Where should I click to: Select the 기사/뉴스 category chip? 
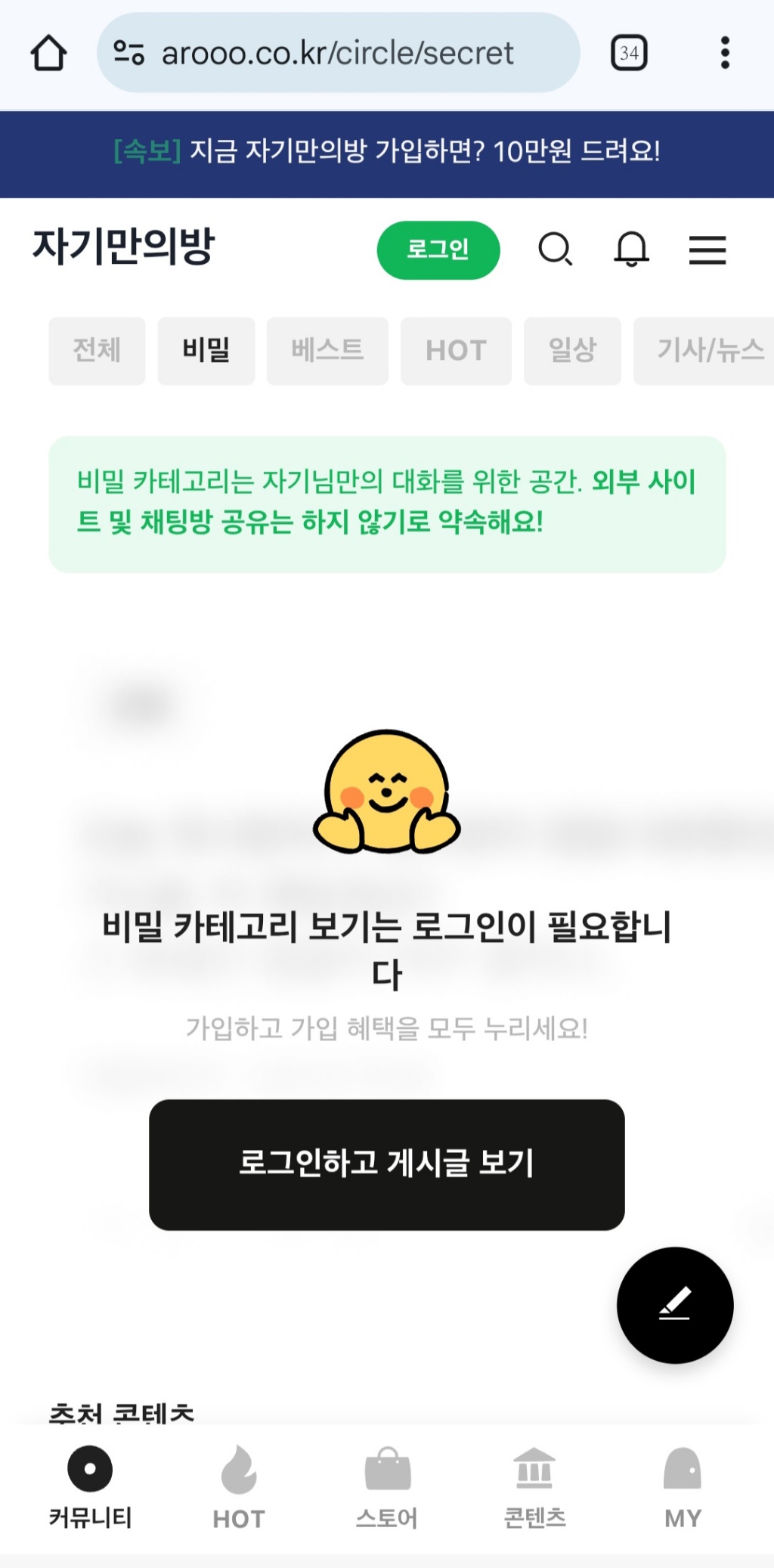[x=707, y=351]
